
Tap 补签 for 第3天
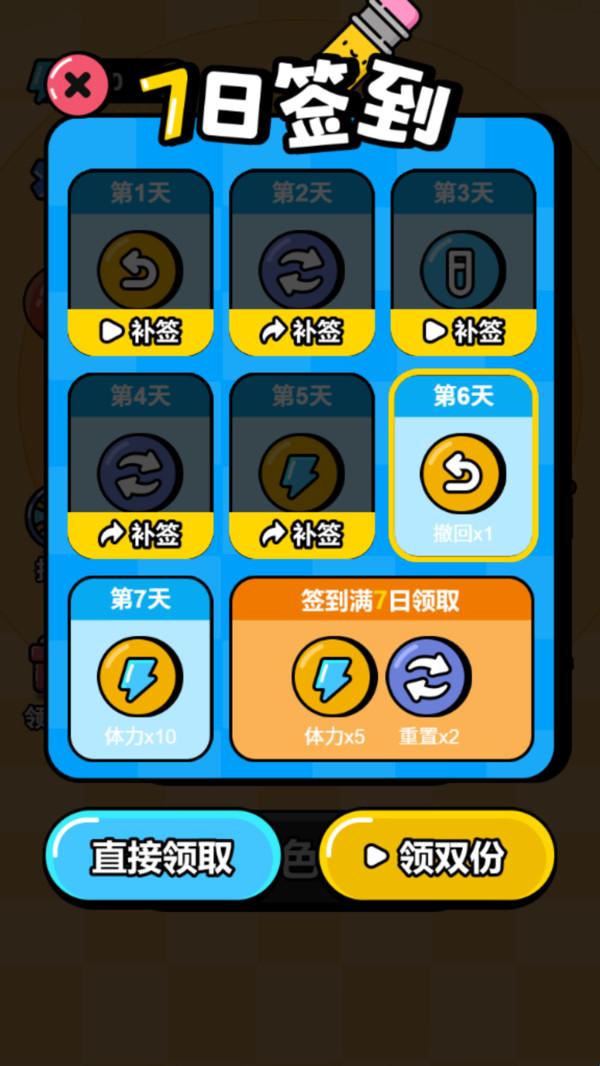click(x=463, y=332)
